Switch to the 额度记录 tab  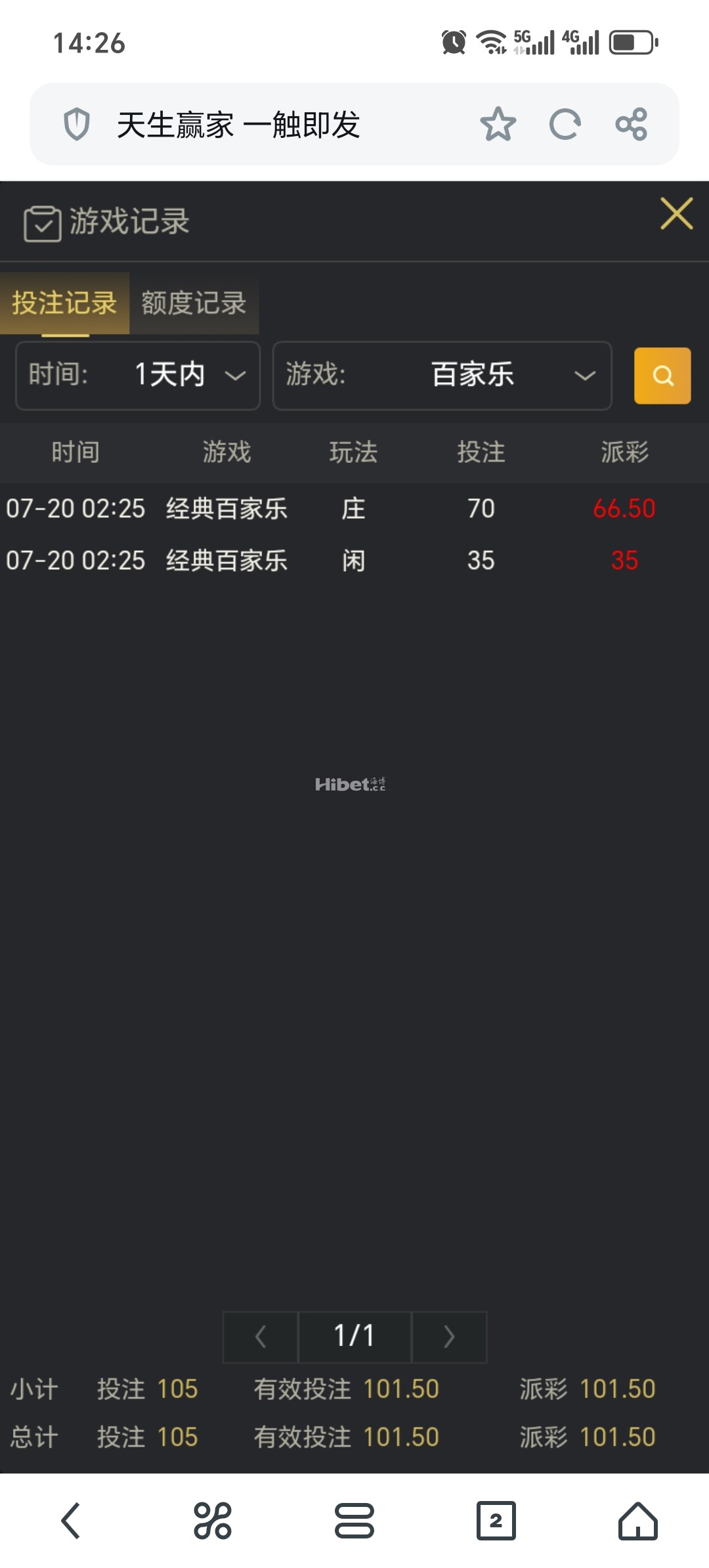click(x=194, y=303)
